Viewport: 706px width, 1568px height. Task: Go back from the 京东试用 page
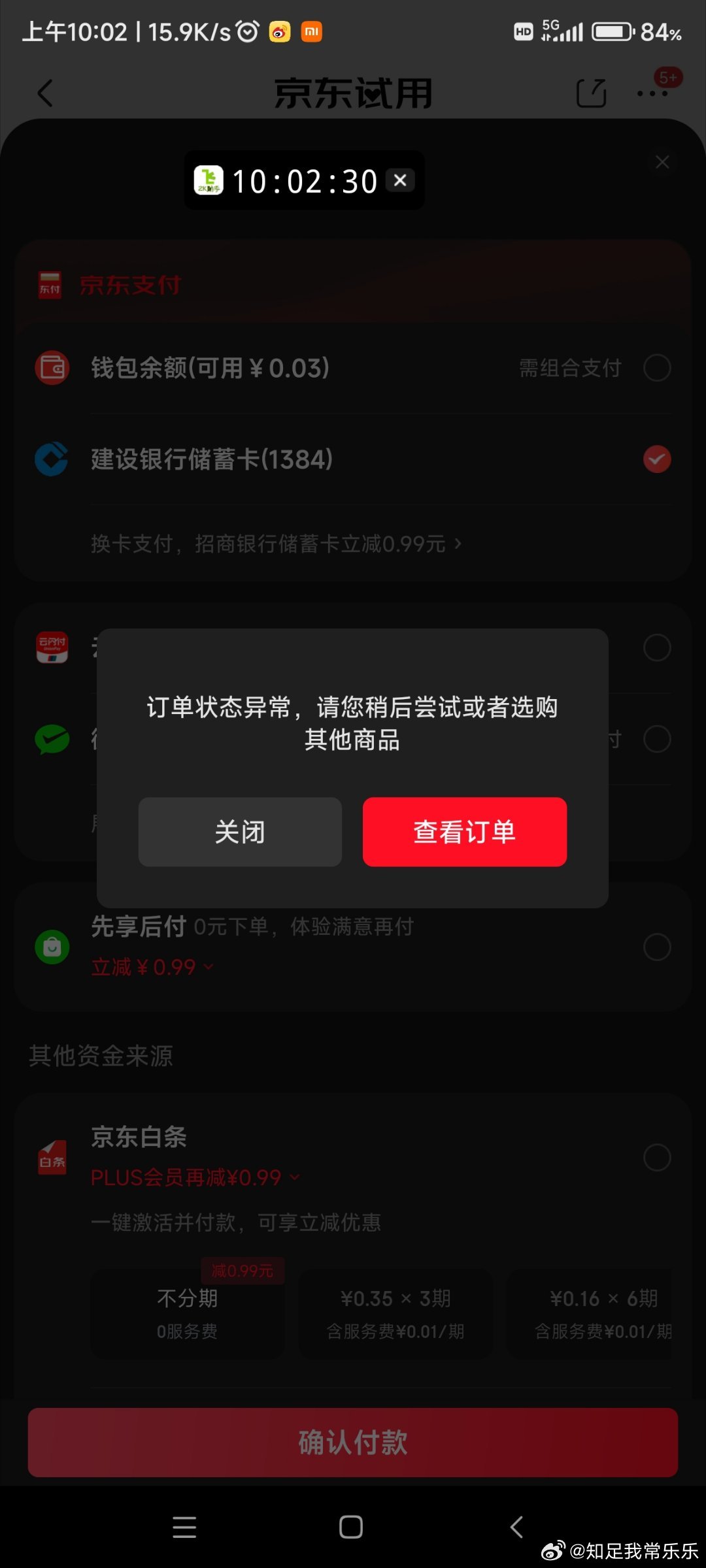[44, 93]
